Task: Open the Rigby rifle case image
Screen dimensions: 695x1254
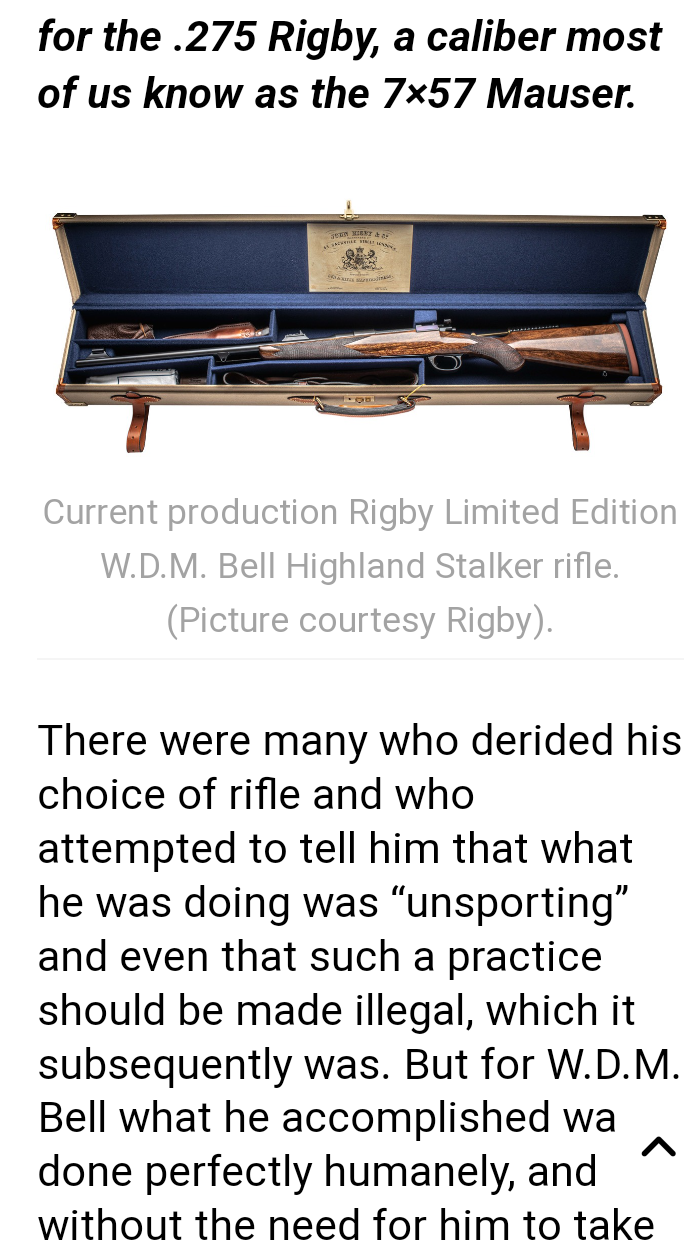Action: pyautogui.click(x=359, y=325)
